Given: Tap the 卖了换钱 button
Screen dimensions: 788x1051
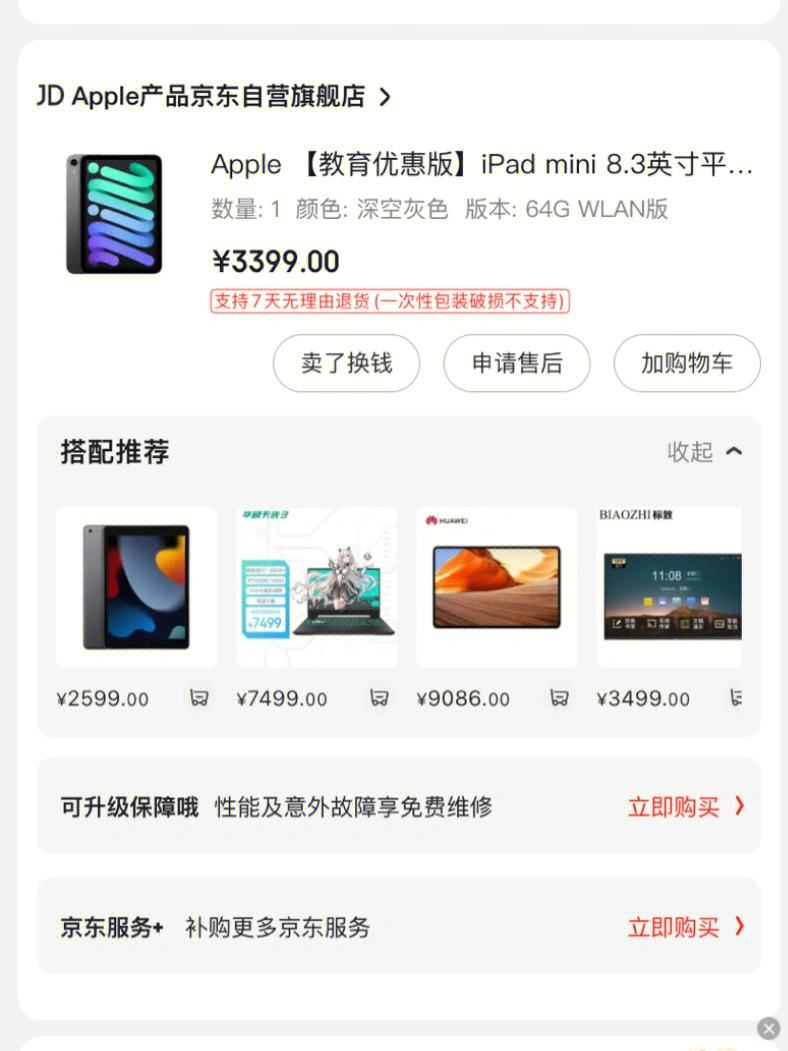Looking at the screenshot, I should (x=346, y=363).
